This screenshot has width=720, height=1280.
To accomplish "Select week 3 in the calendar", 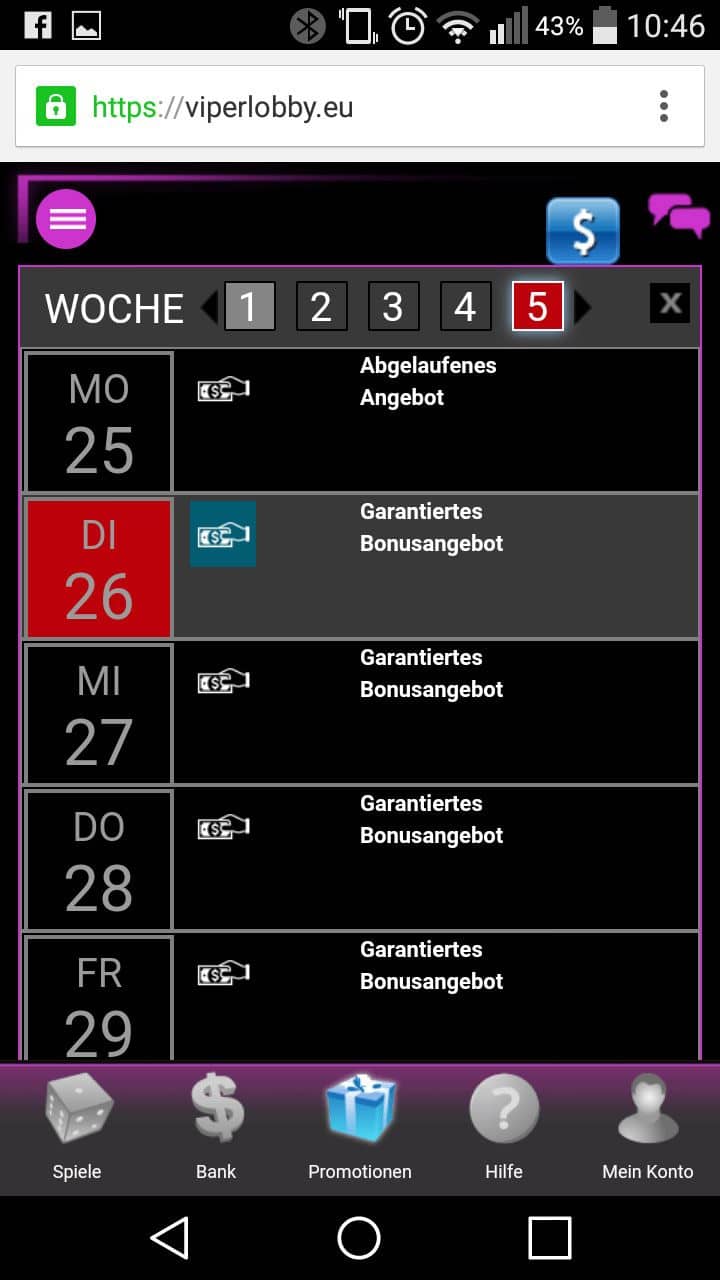I will point(393,306).
